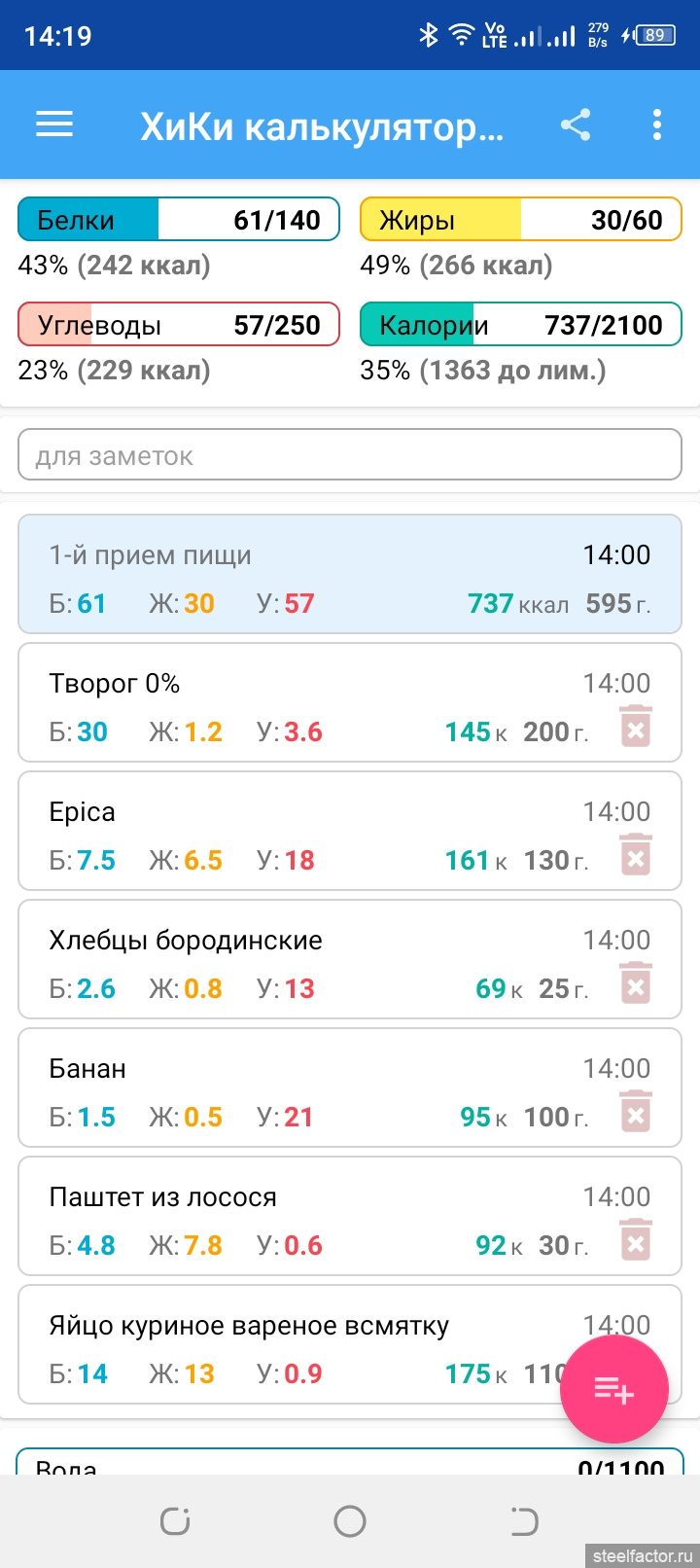Screen dimensions: 700x1568
Task: Share the daily nutrition log
Action: coord(576,125)
